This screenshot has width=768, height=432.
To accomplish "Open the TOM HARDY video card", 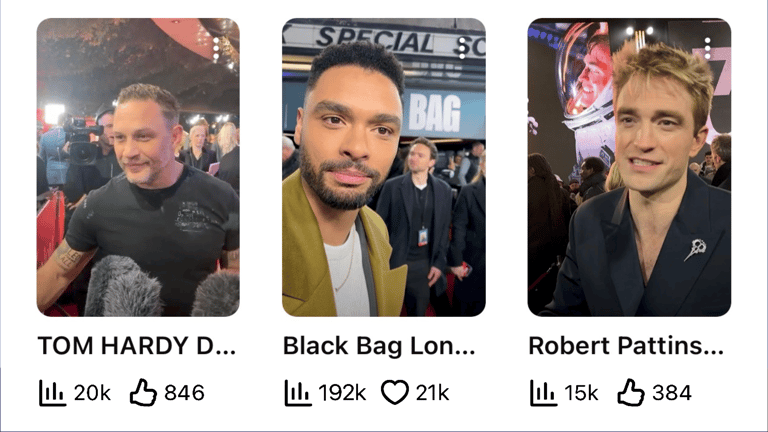I will coord(138,168).
